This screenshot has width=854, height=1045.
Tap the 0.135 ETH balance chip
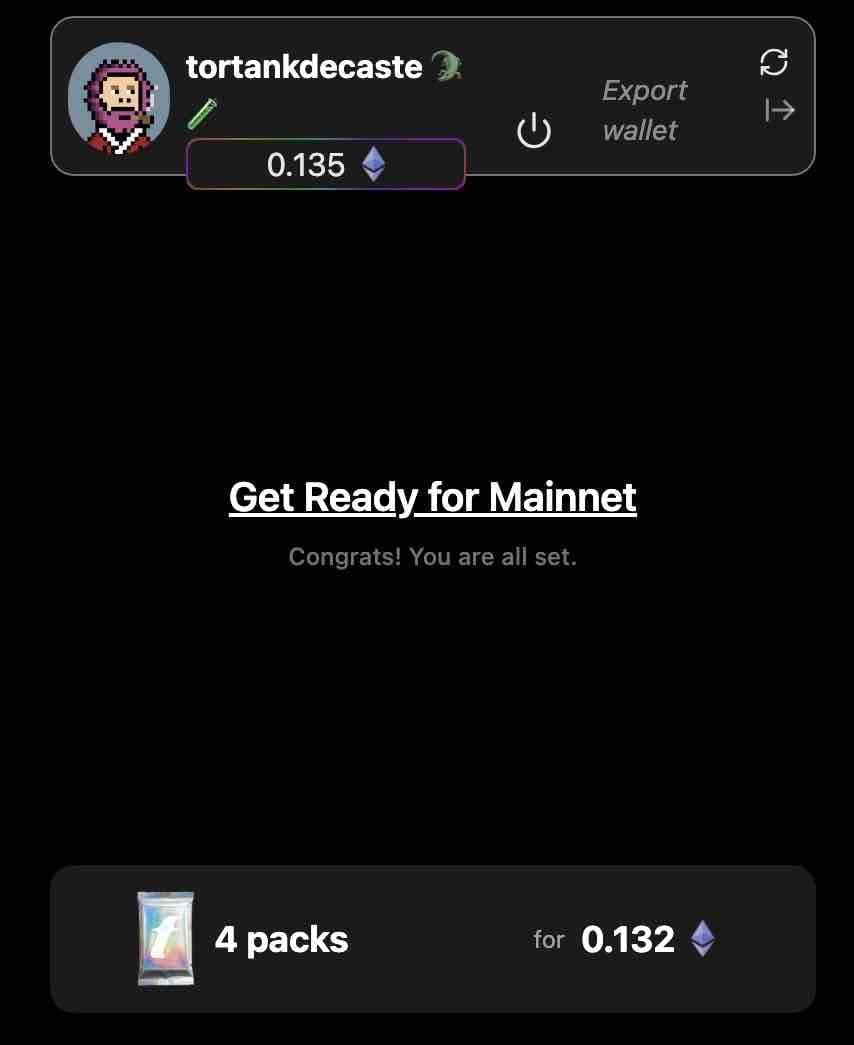pos(326,164)
